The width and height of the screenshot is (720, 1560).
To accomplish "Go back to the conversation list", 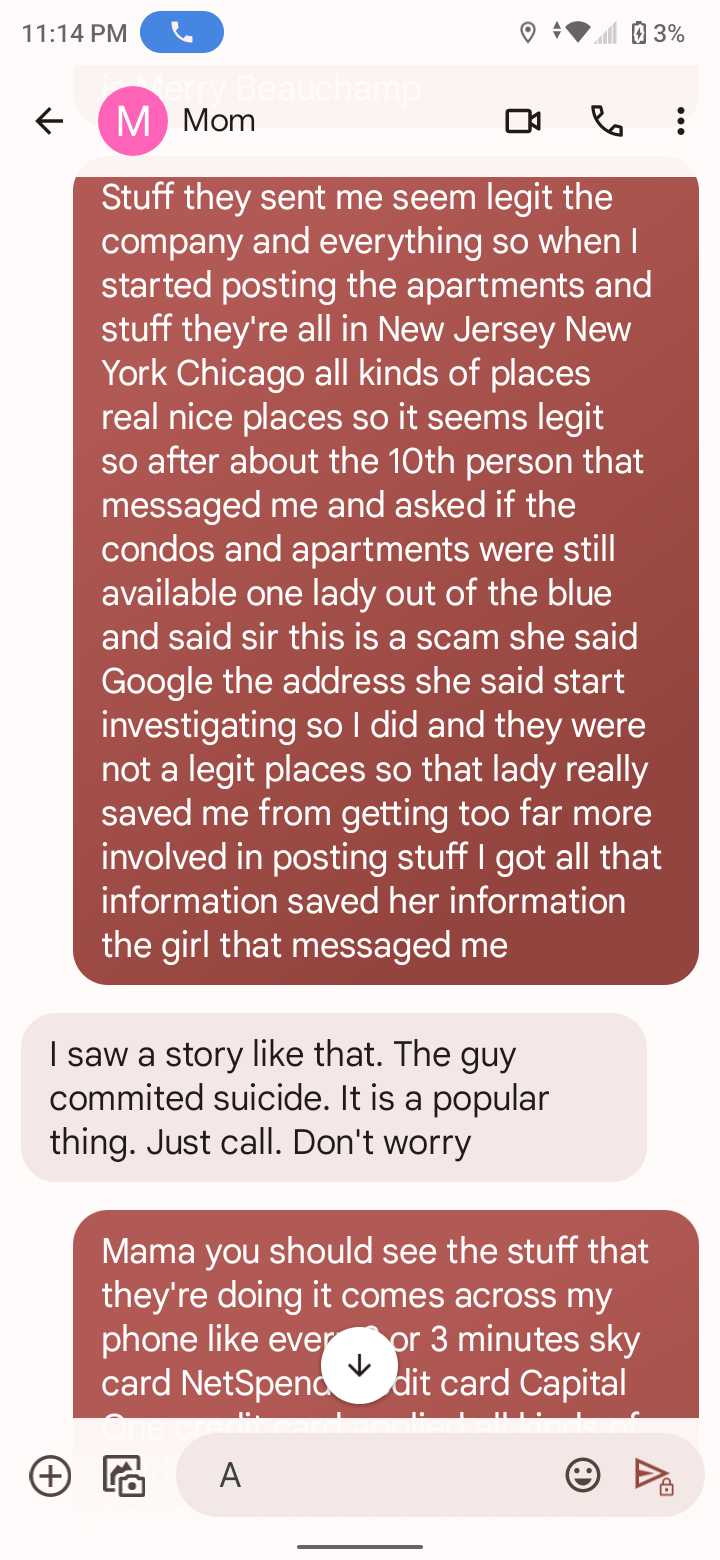I will (x=49, y=122).
